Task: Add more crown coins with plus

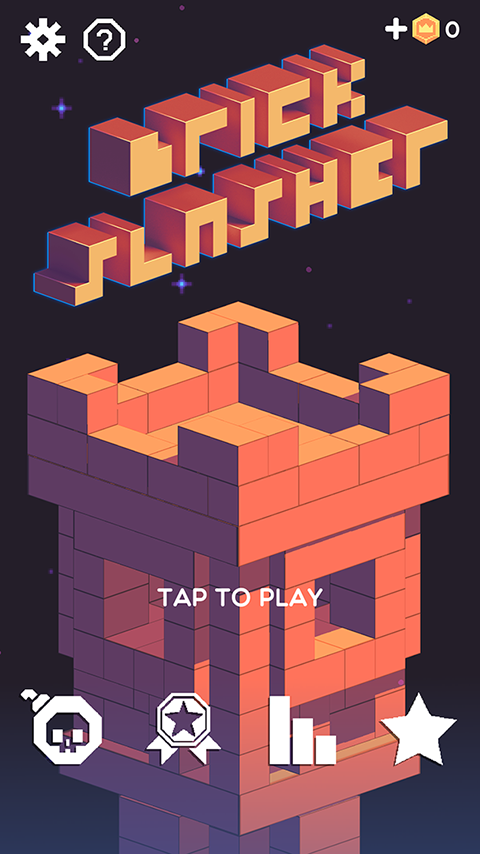Action: 396,29
